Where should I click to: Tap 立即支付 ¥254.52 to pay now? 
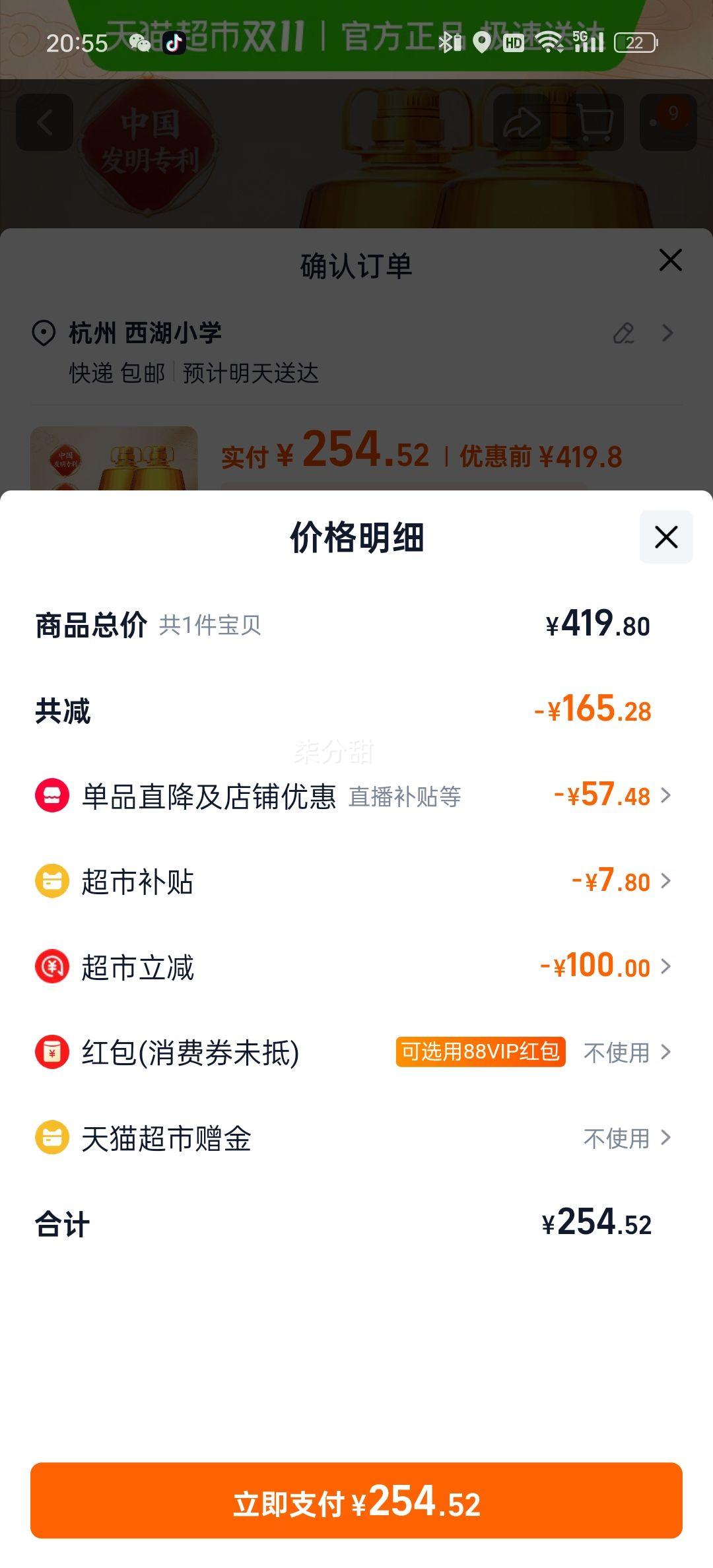pyautogui.click(x=356, y=1501)
